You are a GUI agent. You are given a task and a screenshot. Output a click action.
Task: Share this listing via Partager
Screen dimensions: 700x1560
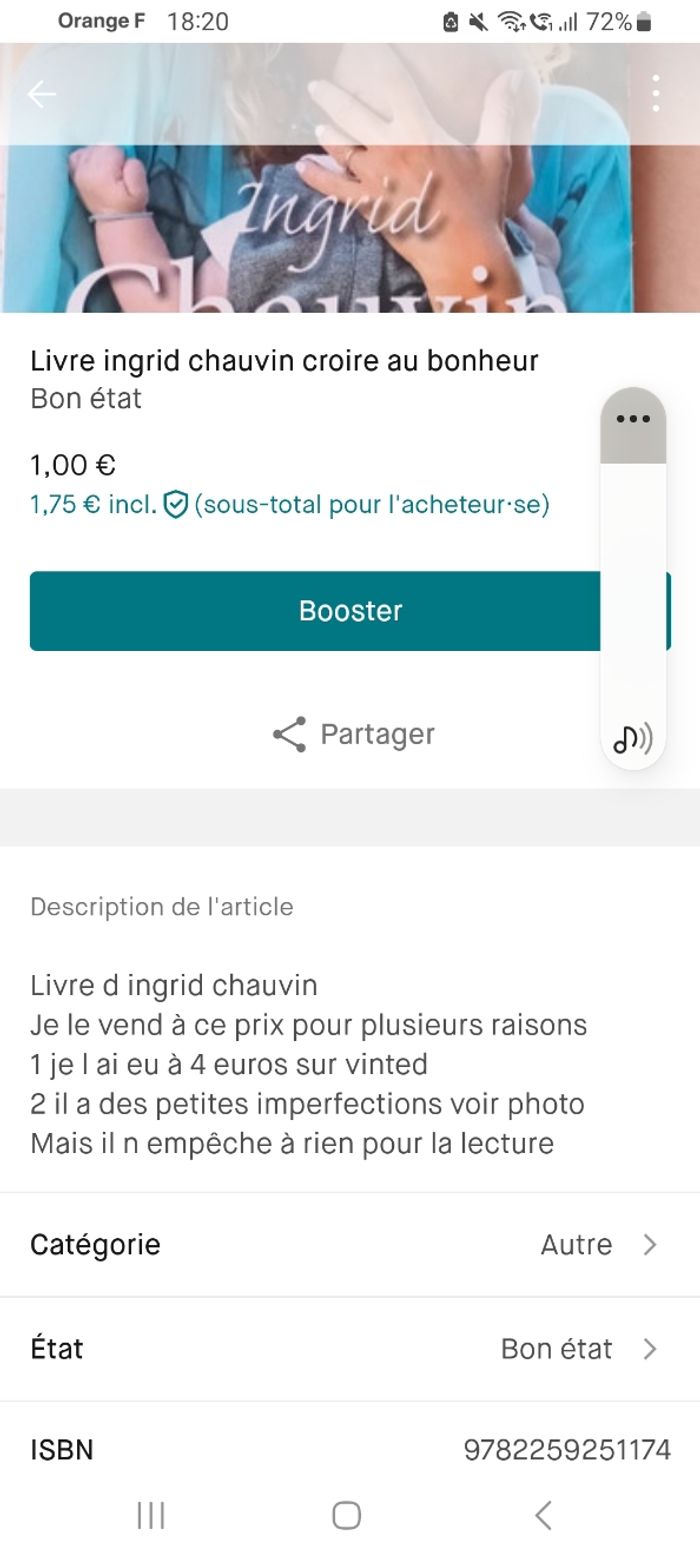pos(353,734)
